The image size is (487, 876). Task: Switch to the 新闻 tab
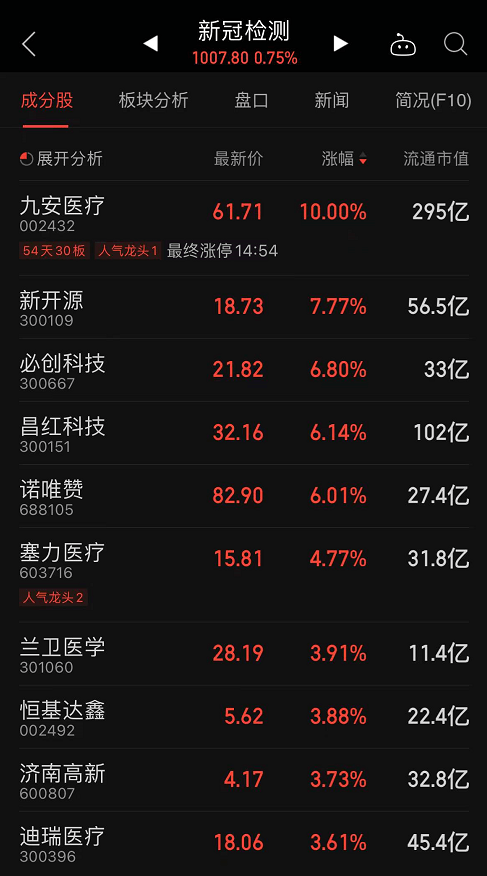(x=332, y=101)
